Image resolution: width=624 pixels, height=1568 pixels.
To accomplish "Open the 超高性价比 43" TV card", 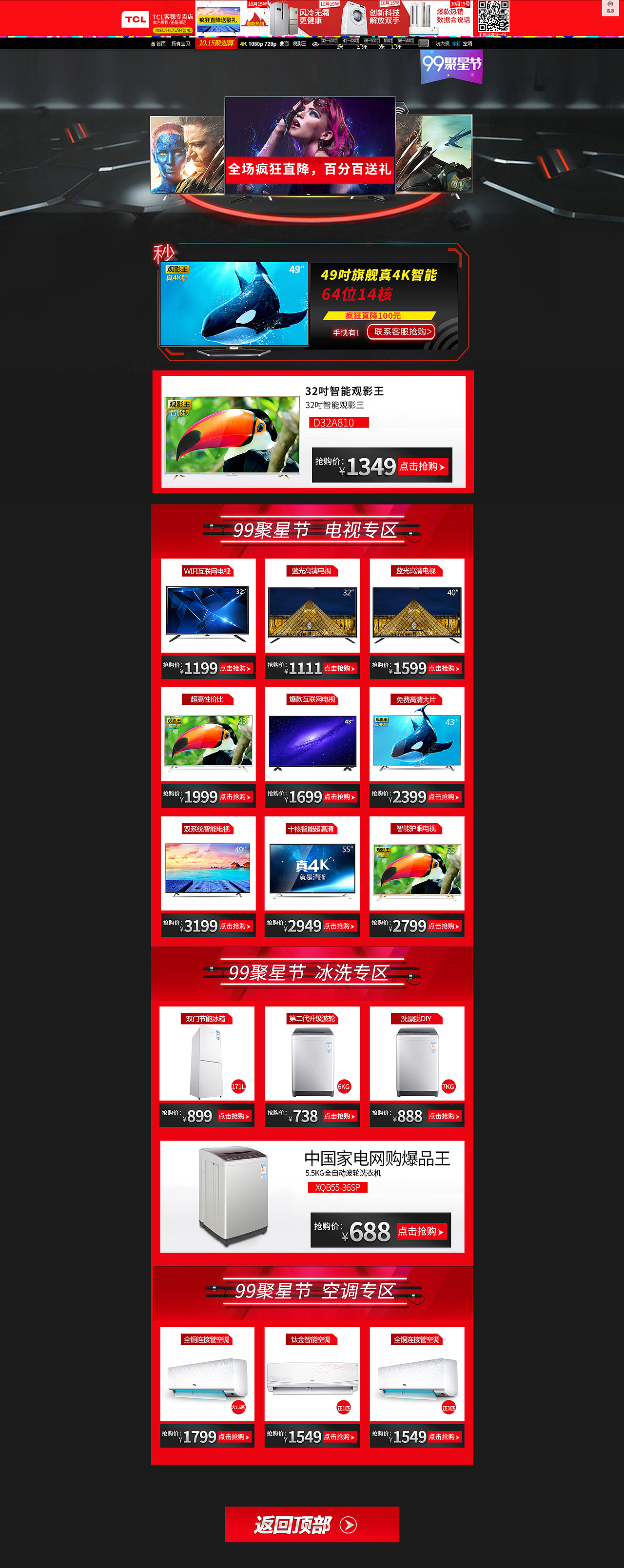I will point(207,734).
